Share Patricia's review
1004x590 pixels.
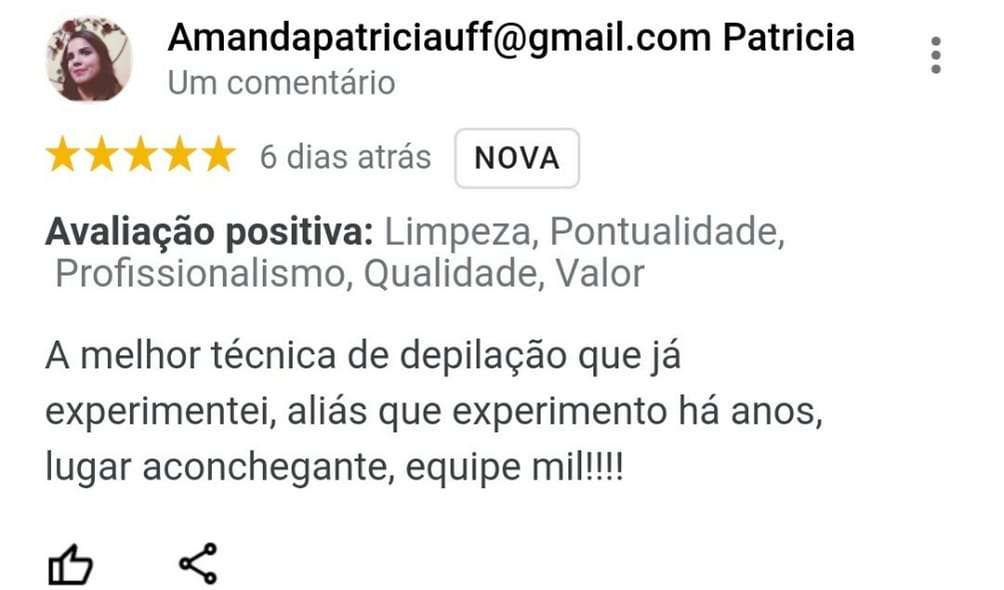click(198, 564)
